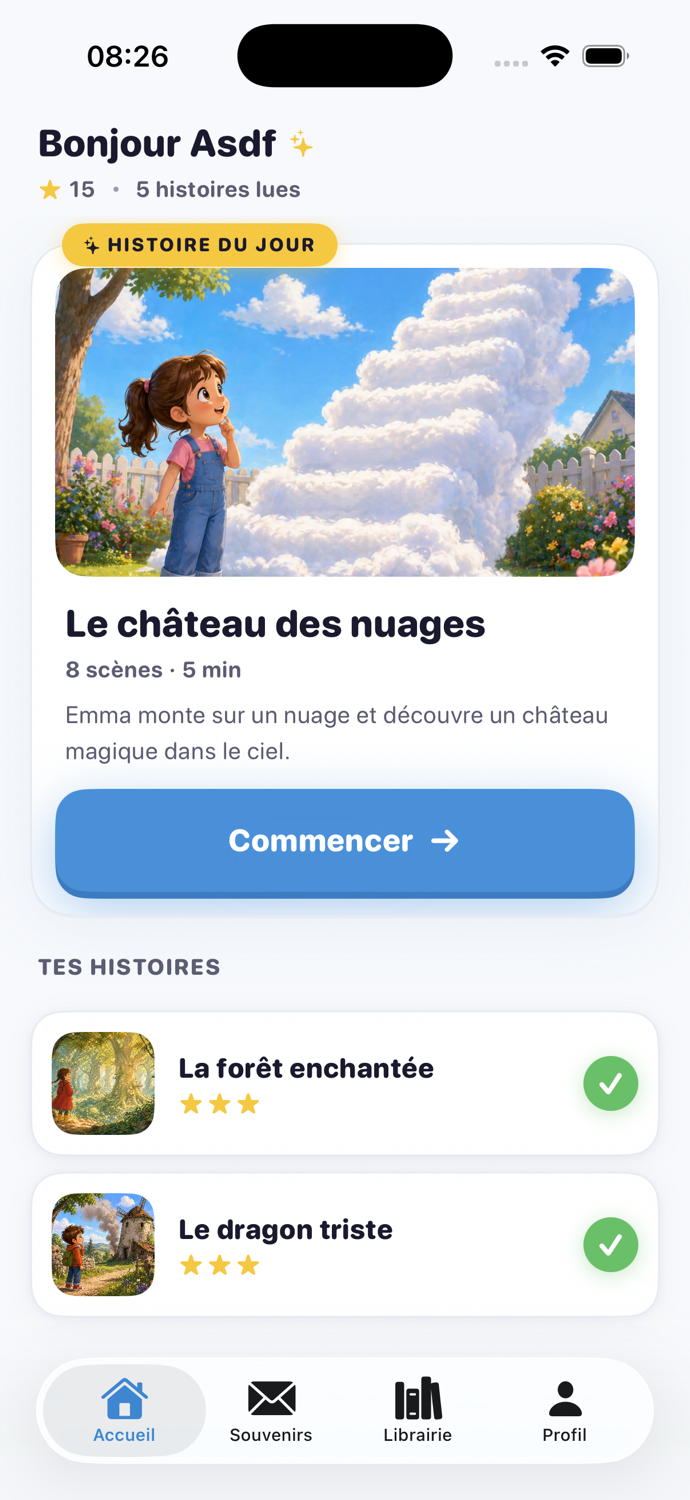Tap the Histoire du jour cloud illustration

[345, 422]
